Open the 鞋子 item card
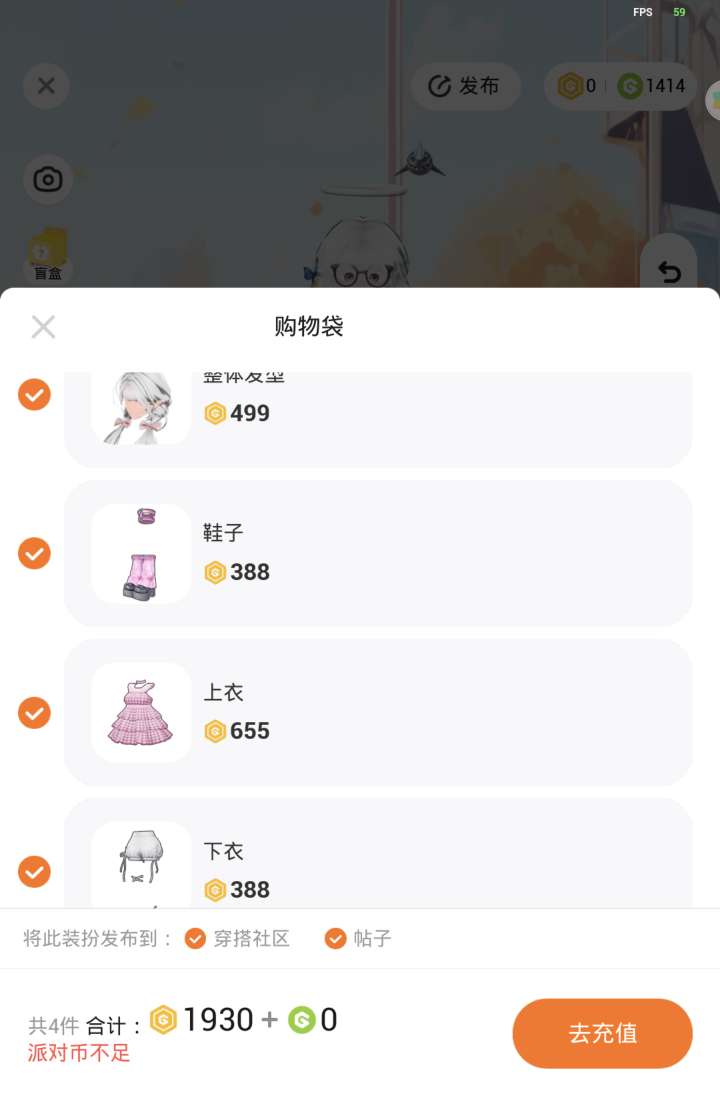The image size is (720, 1100). click(x=400, y=553)
